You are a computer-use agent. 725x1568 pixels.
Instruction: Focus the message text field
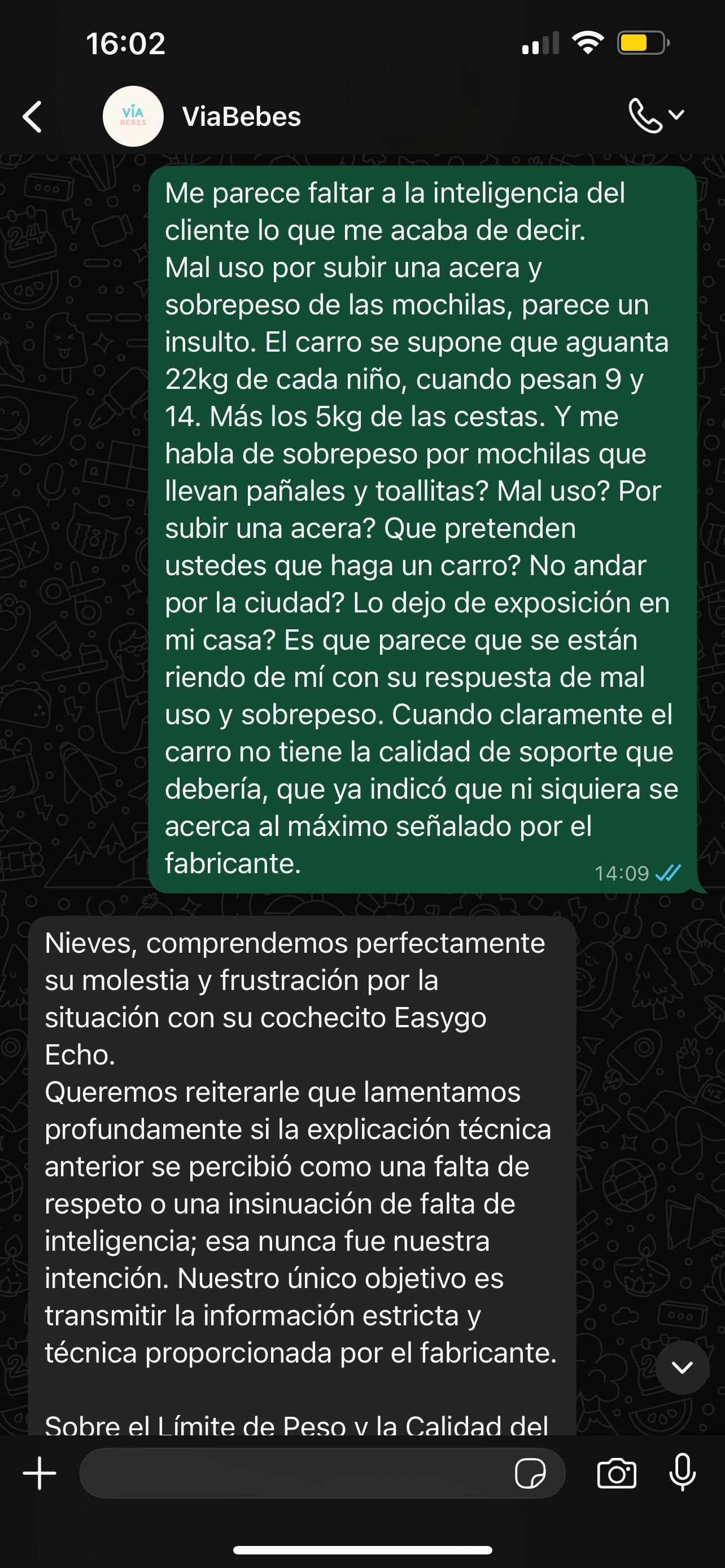292,1473
